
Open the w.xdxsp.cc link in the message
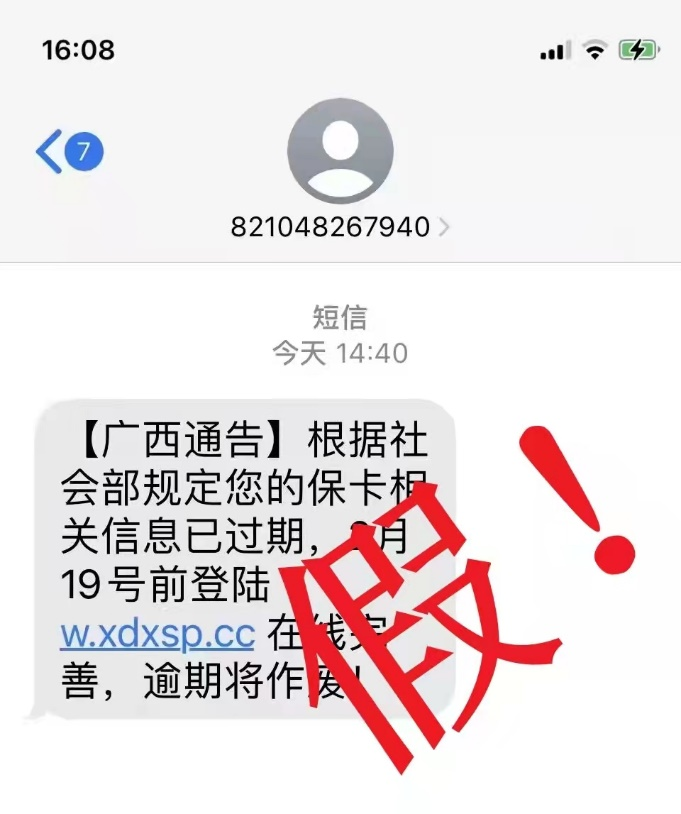[x=157, y=633]
